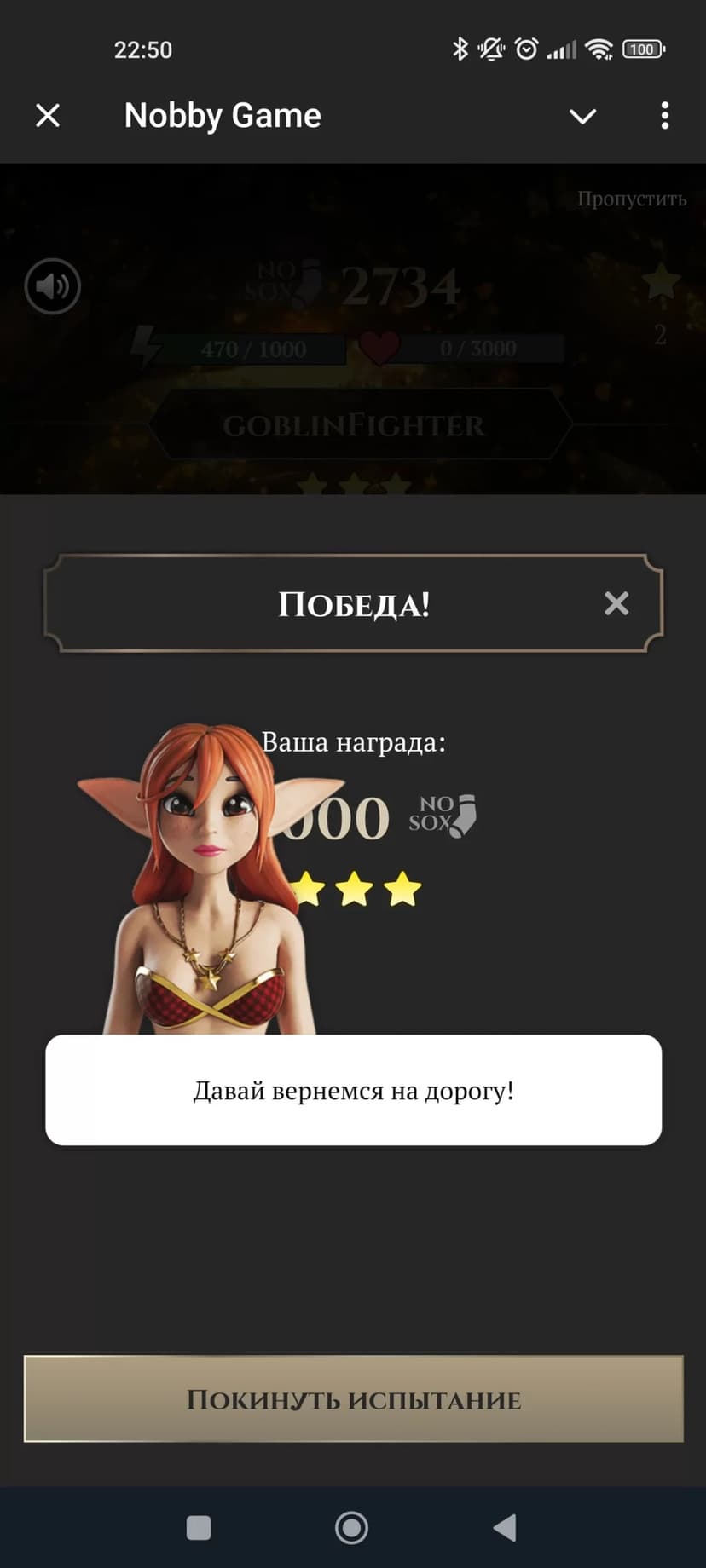The height and width of the screenshot is (1568, 706).
Task: Expand the Nobby Game header chevron
Action: pos(582,116)
